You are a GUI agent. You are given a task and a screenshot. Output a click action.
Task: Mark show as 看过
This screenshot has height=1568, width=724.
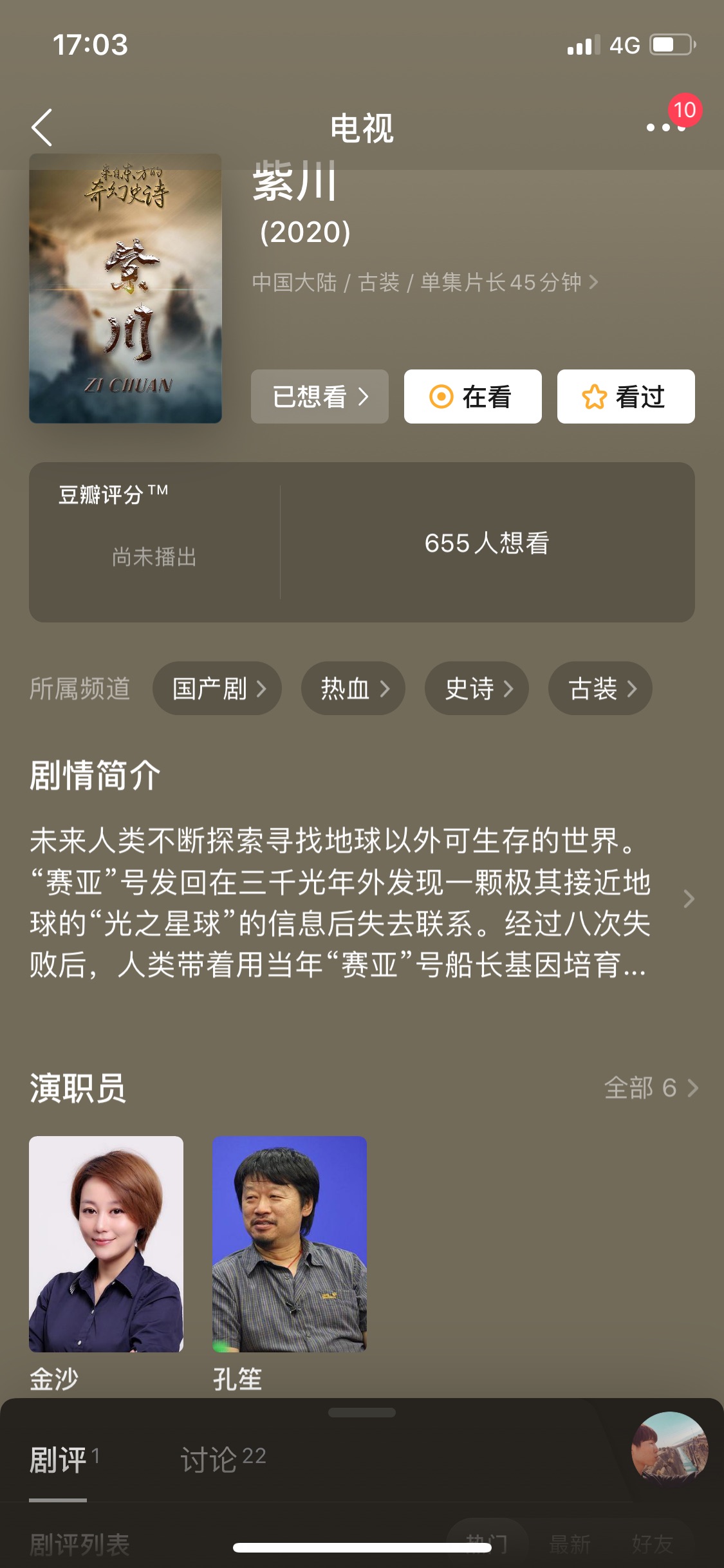(626, 397)
